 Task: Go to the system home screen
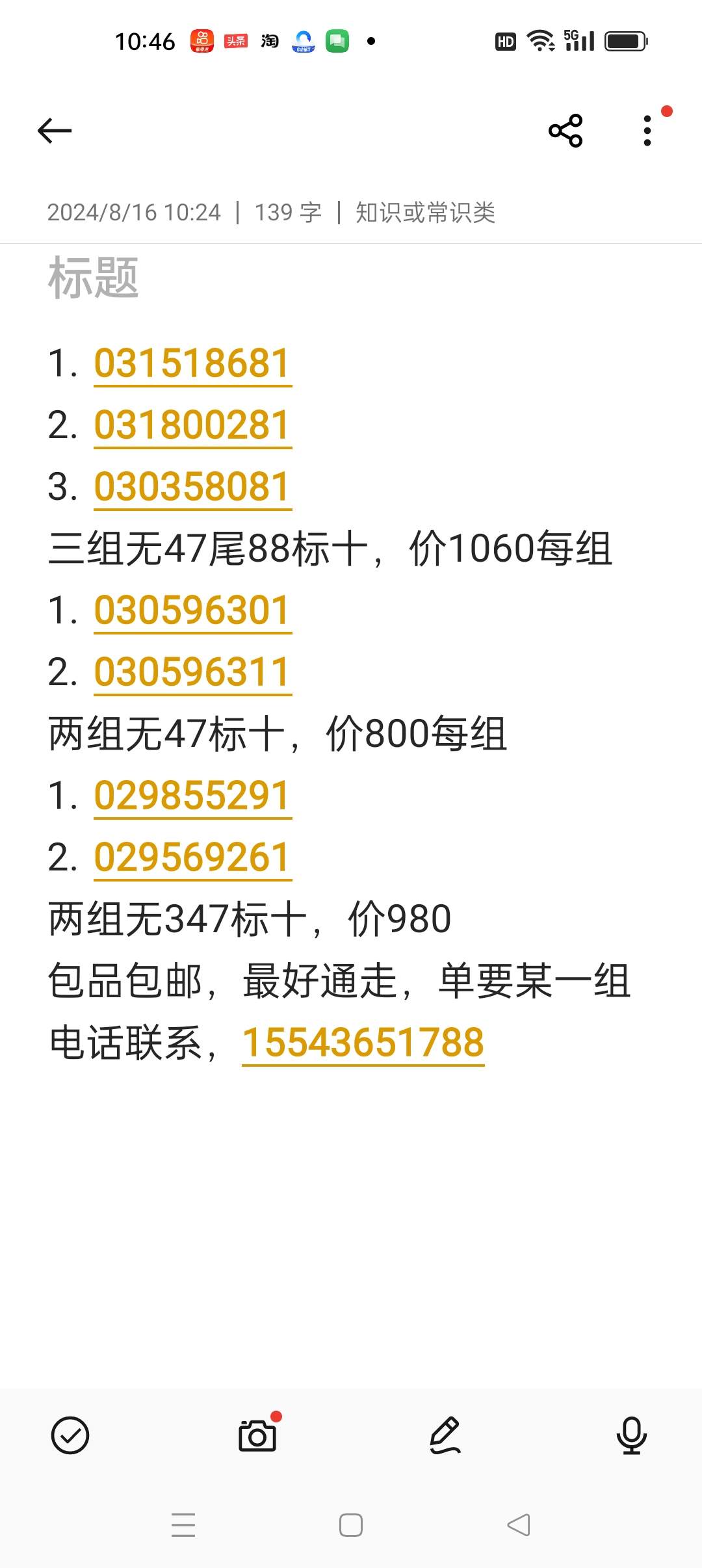351,1525
